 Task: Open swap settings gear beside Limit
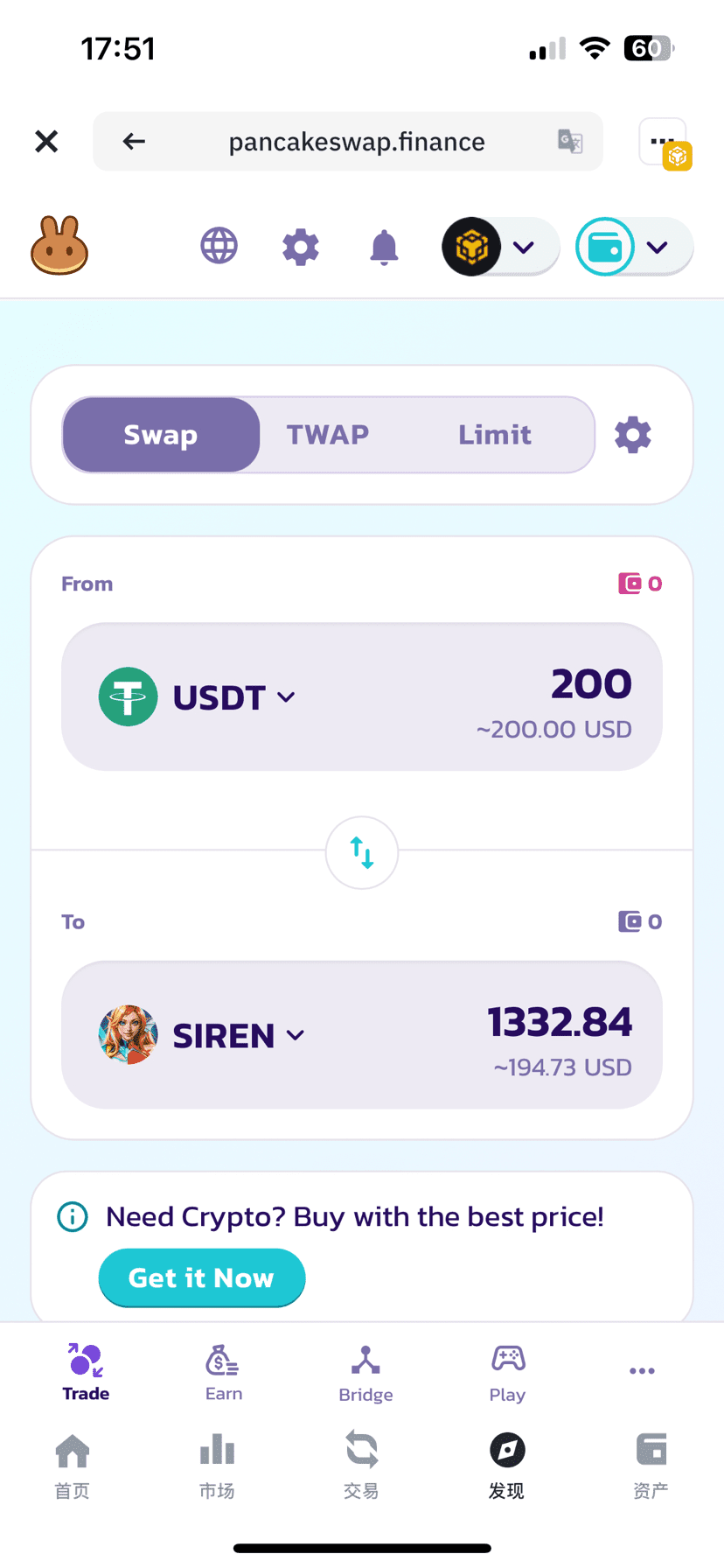pos(633,435)
